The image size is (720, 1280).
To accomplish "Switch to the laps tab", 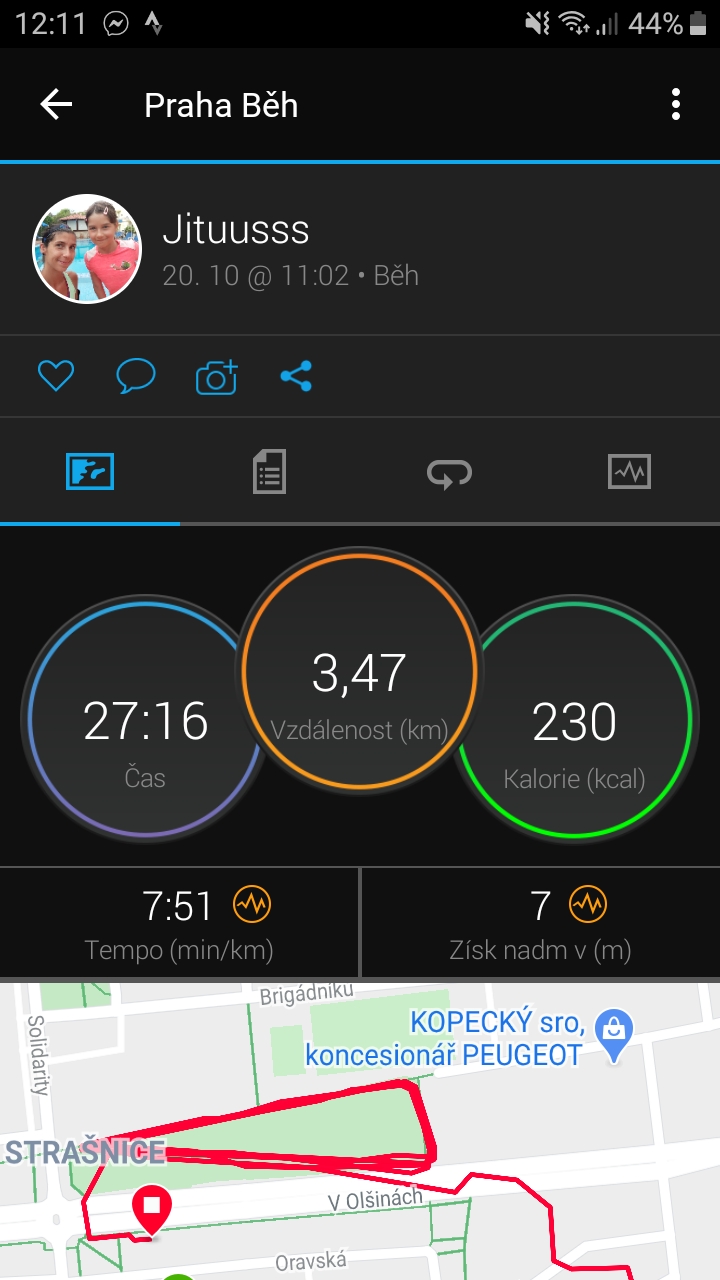I will pyautogui.click(x=449, y=472).
